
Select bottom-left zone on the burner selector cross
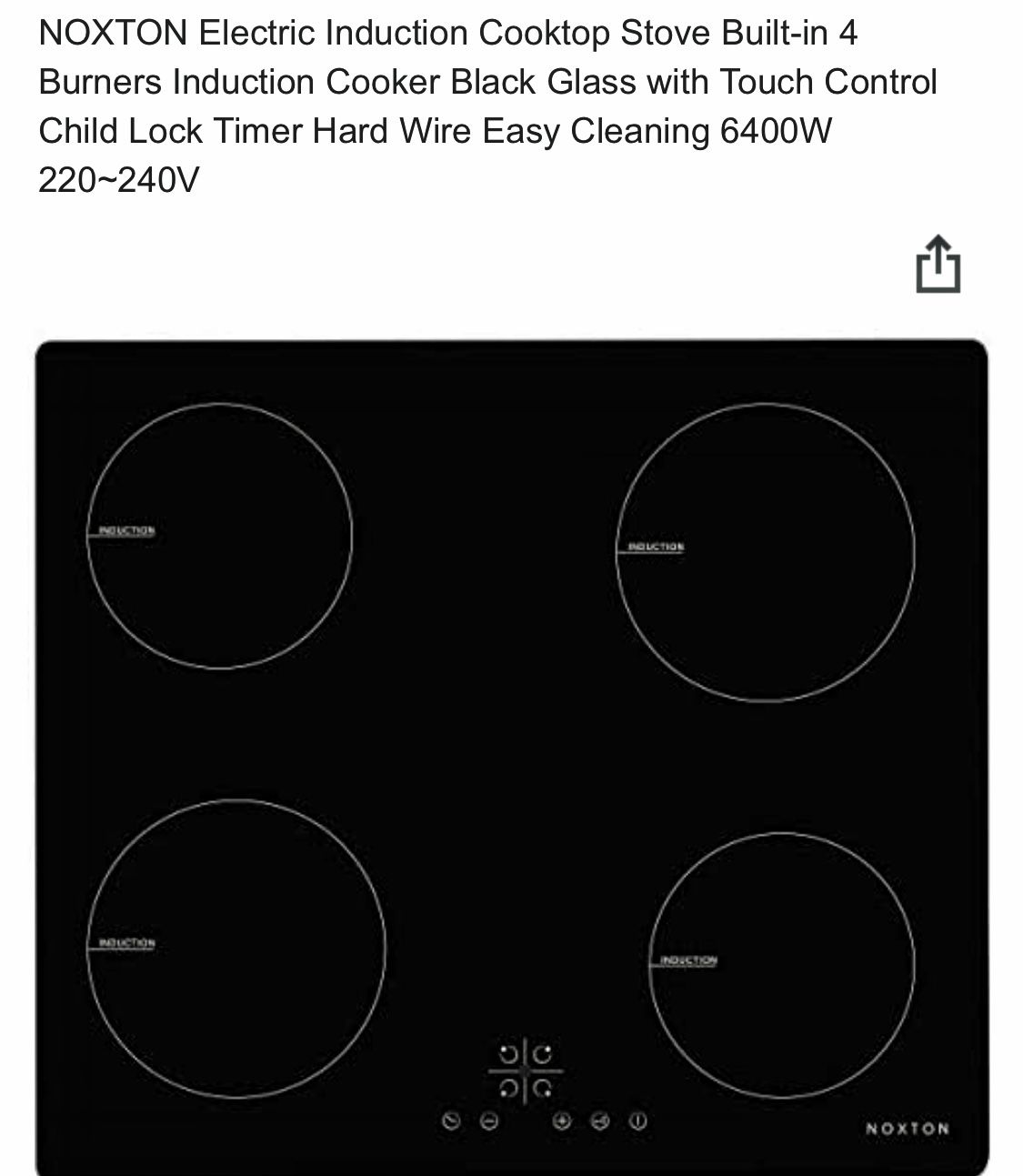[510, 1088]
